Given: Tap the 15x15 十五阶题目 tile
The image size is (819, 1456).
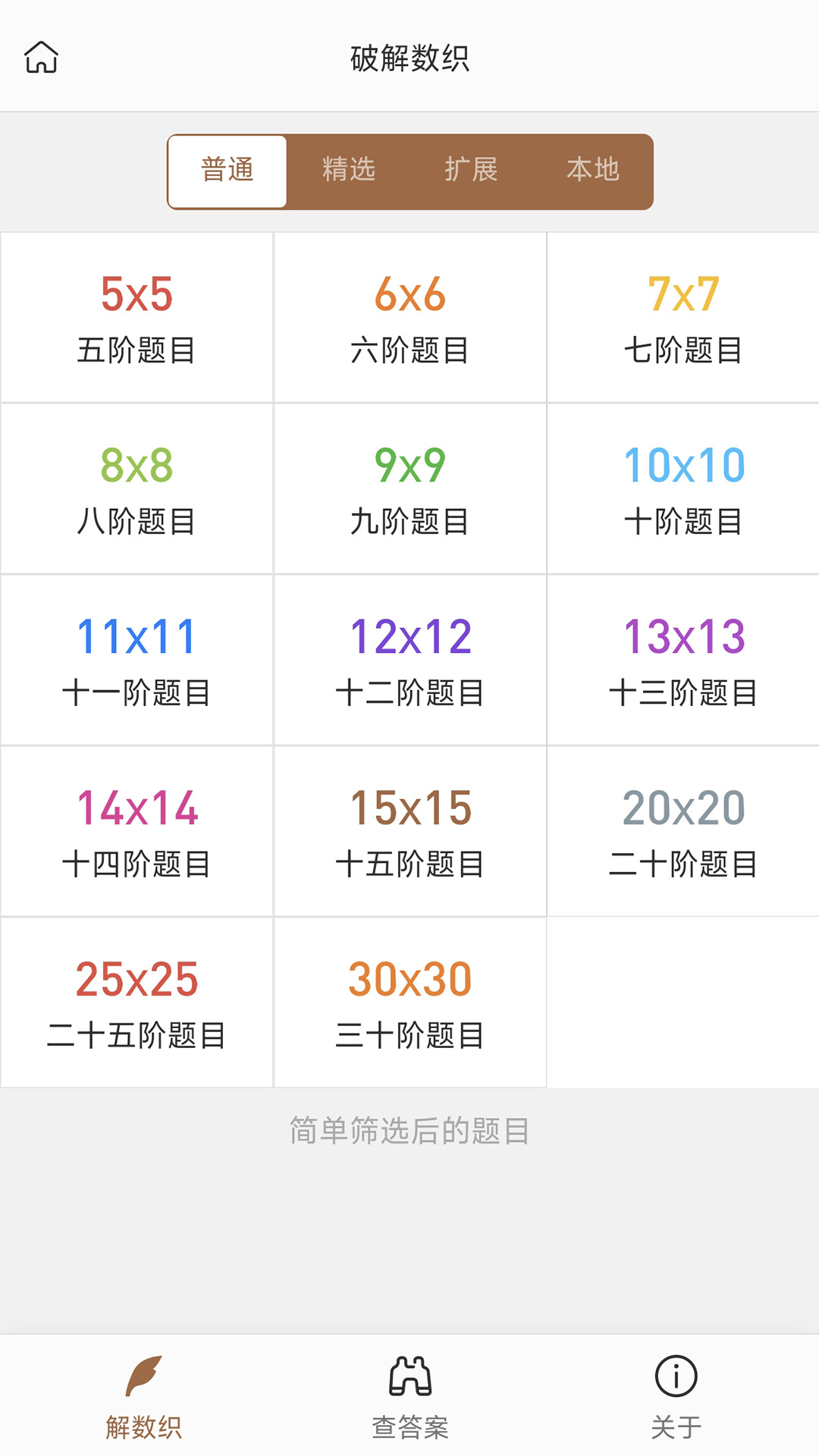Looking at the screenshot, I should 409,832.
